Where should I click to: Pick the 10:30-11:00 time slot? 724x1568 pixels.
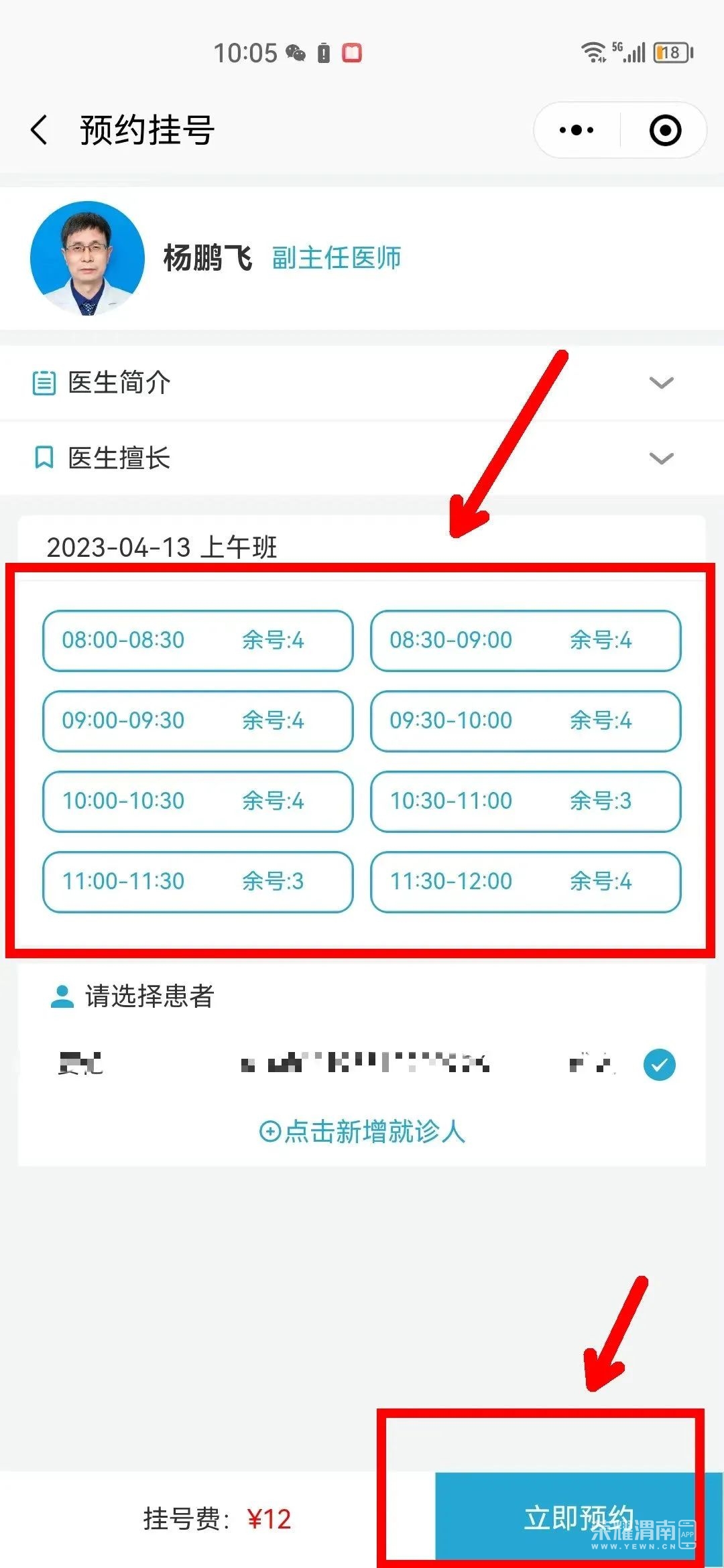(526, 801)
